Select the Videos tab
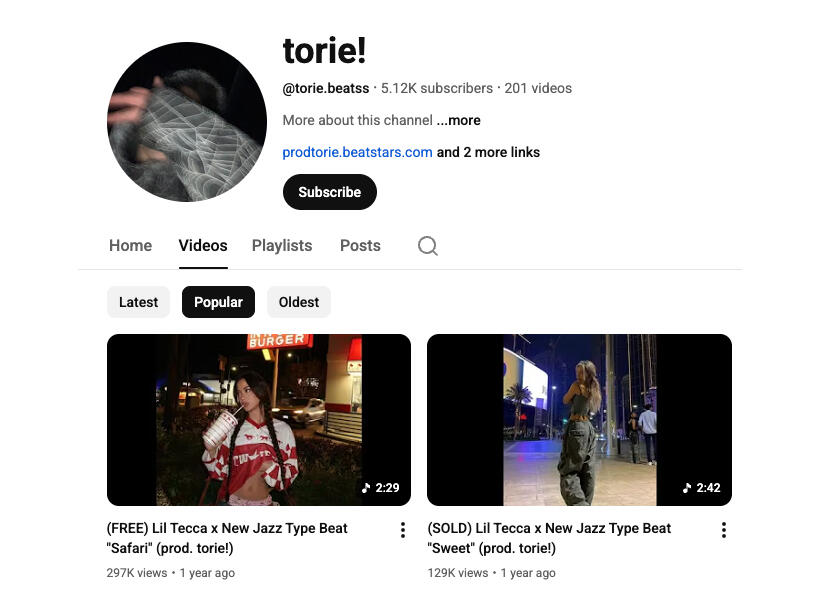Screen dimensions: 820x615 click(203, 245)
